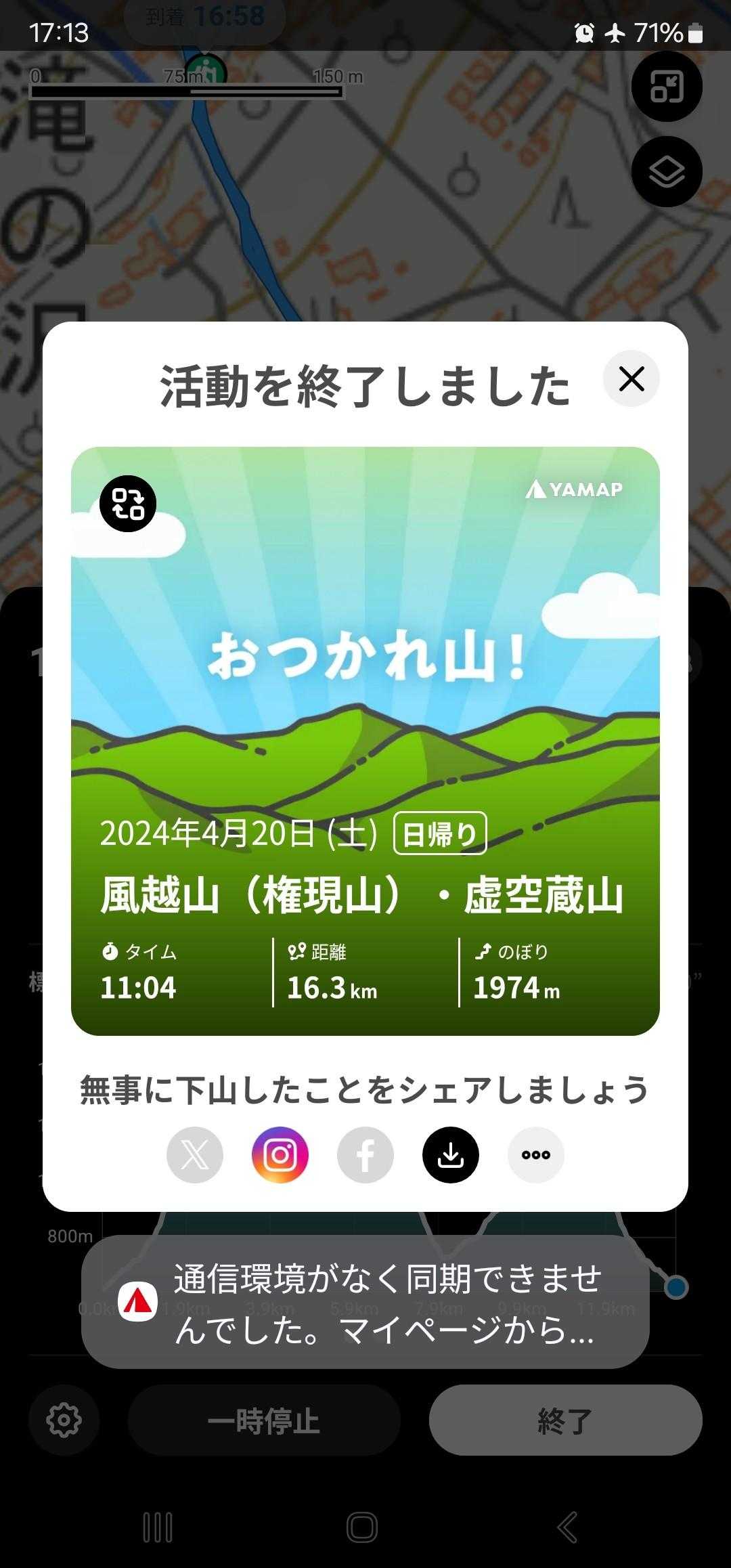This screenshot has height=1568, width=731.
Task: Open the map layers button
Action: coord(667,172)
